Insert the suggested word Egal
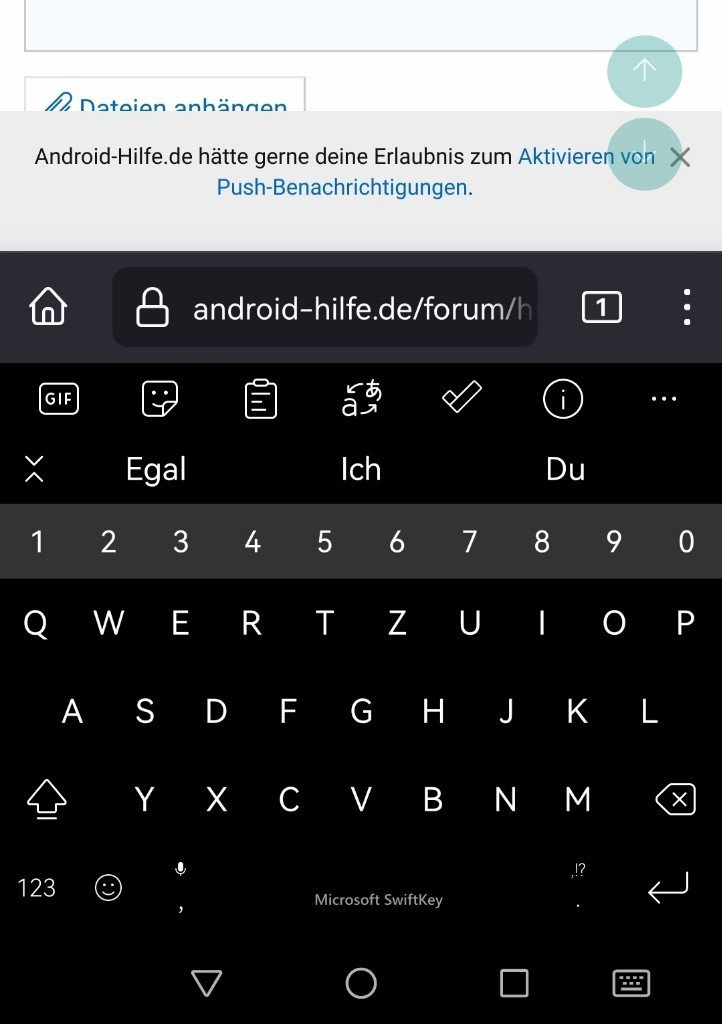722x1024 pixels. point(156,469)
